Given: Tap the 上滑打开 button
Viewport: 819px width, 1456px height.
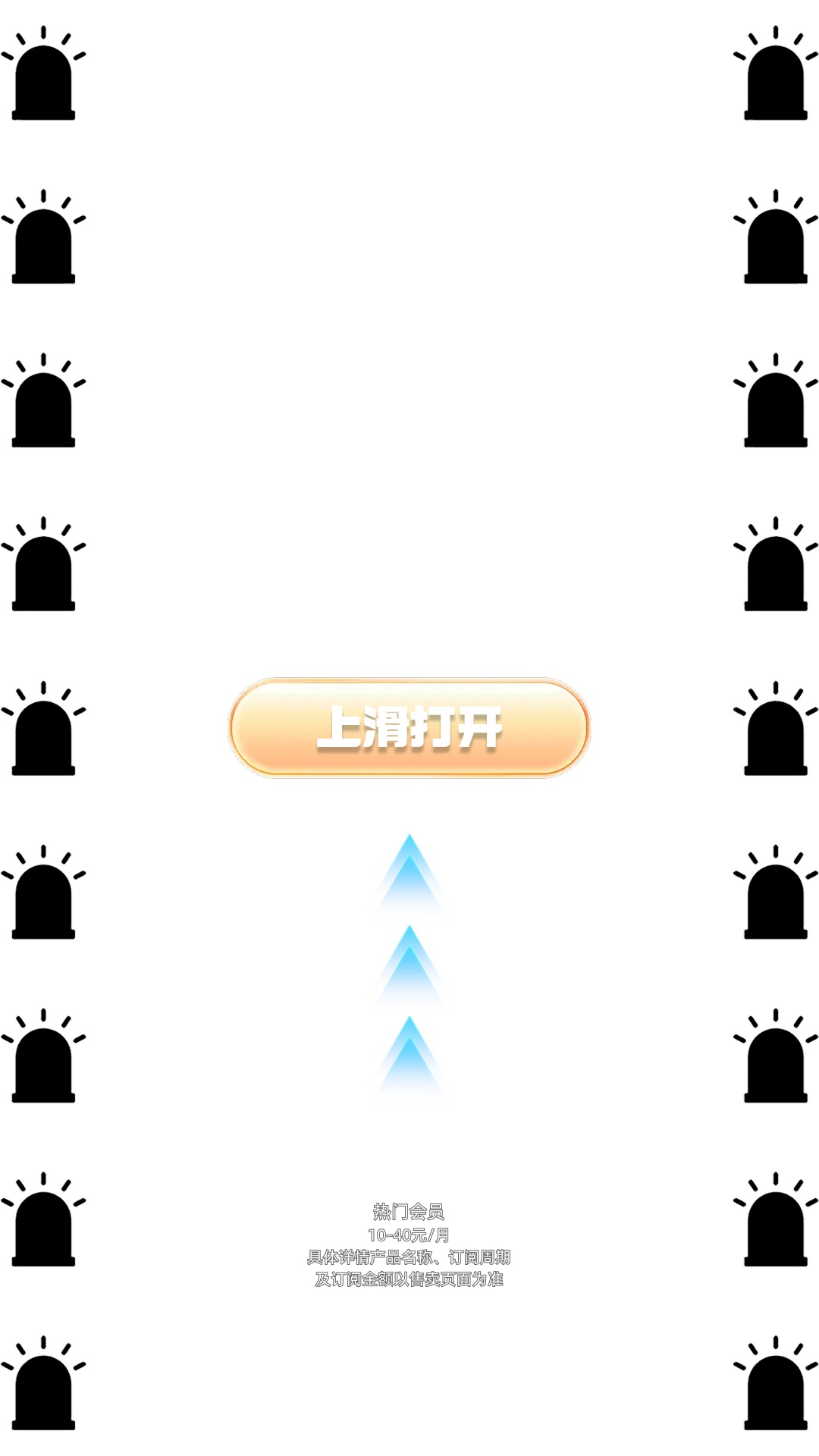Looking at the screenshot, I should 409,728.
